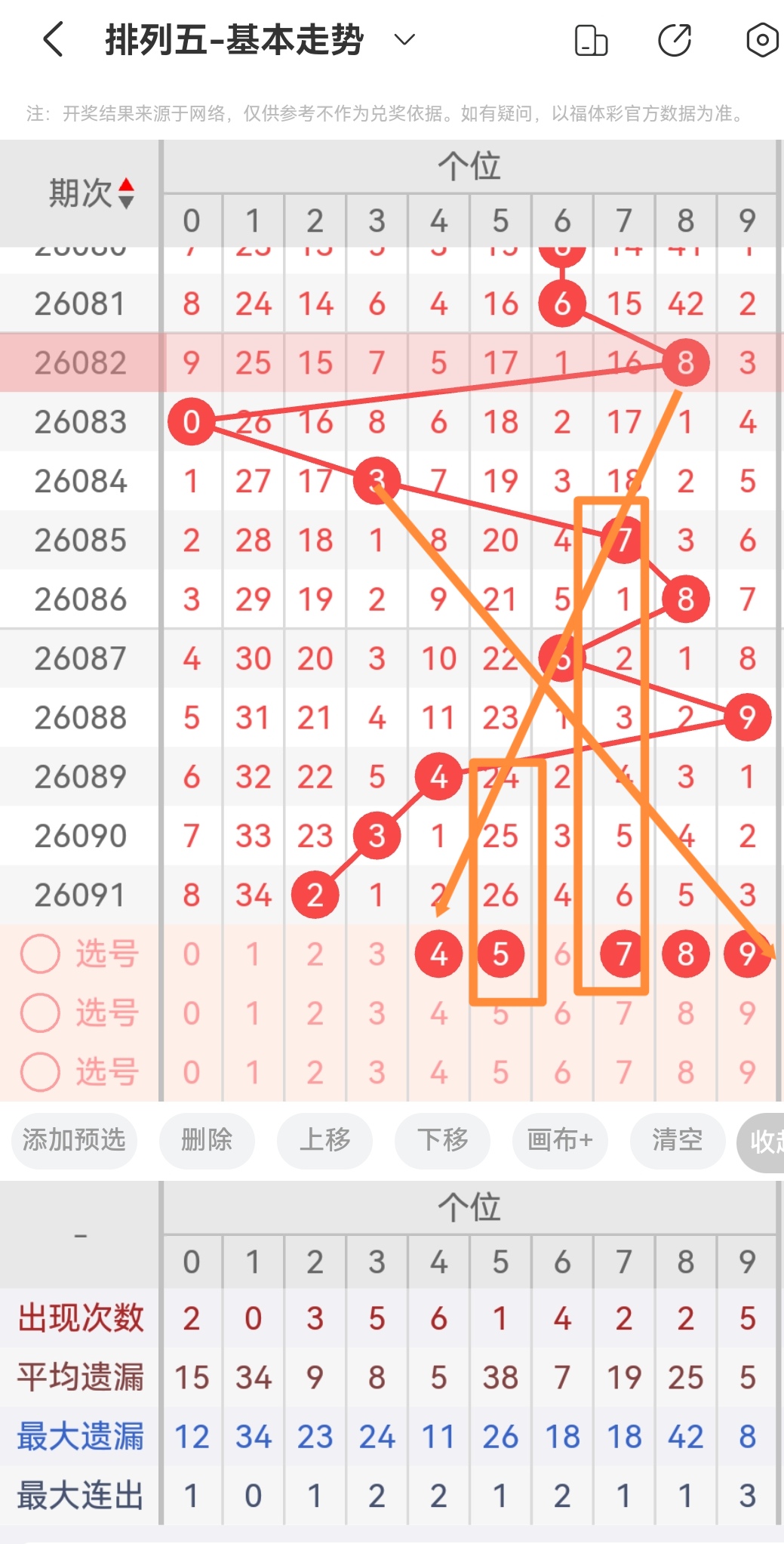Open row 26082 in the trend chart

tap(78, 362)
